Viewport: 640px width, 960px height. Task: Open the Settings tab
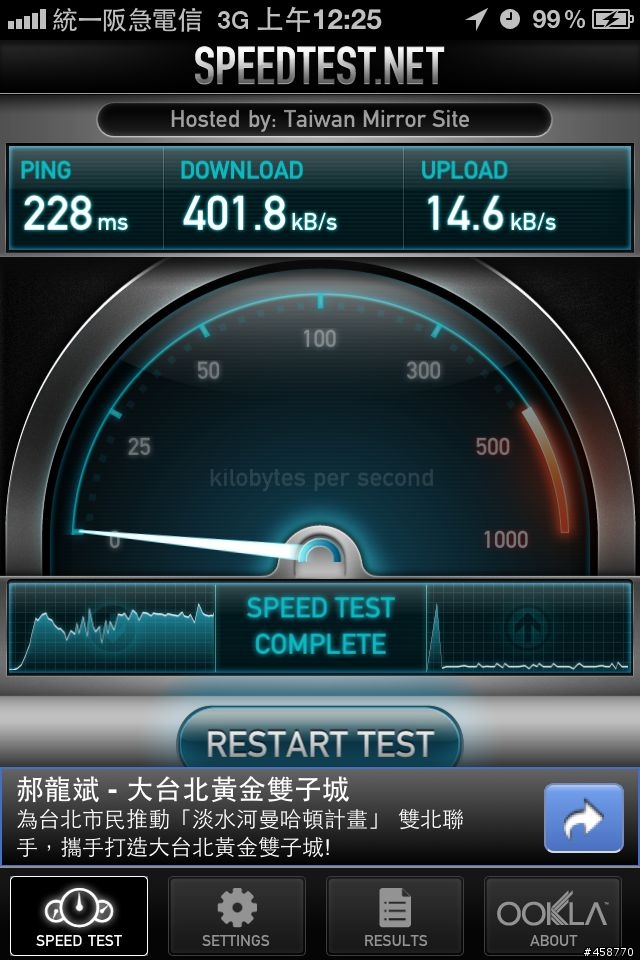point(236,915)
